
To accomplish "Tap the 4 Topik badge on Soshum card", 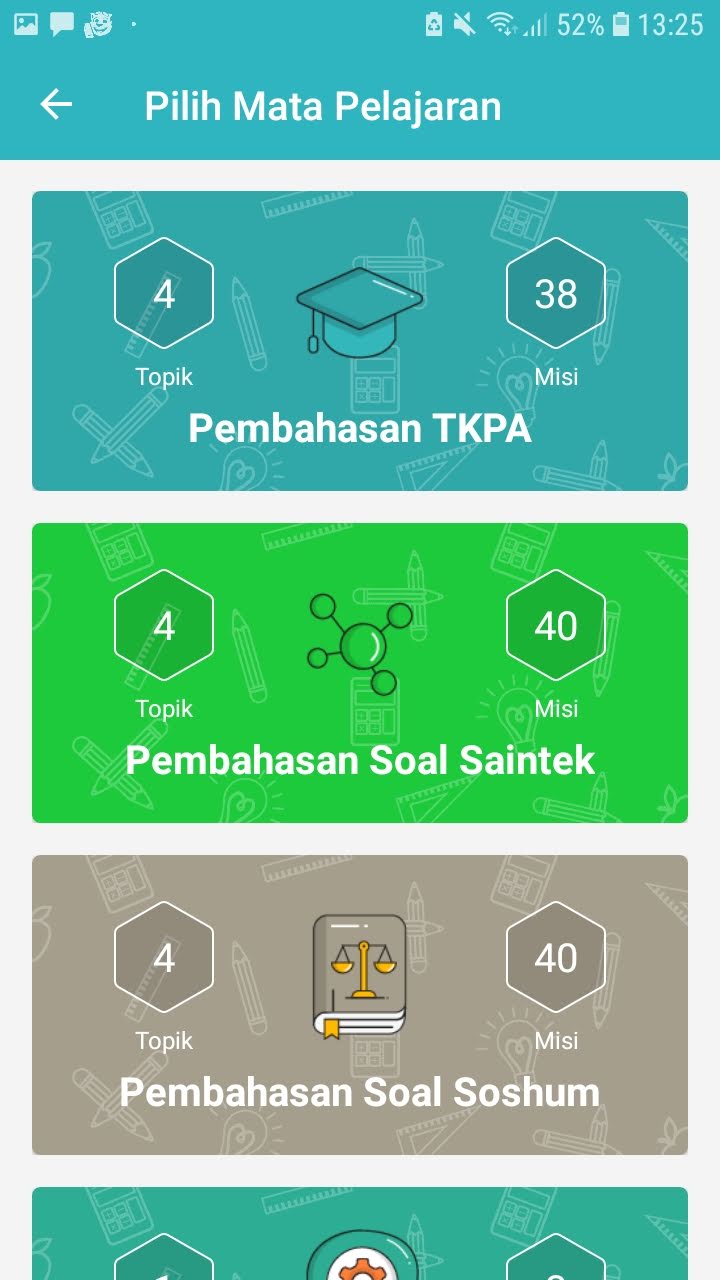I will click(x=163, y=957).
